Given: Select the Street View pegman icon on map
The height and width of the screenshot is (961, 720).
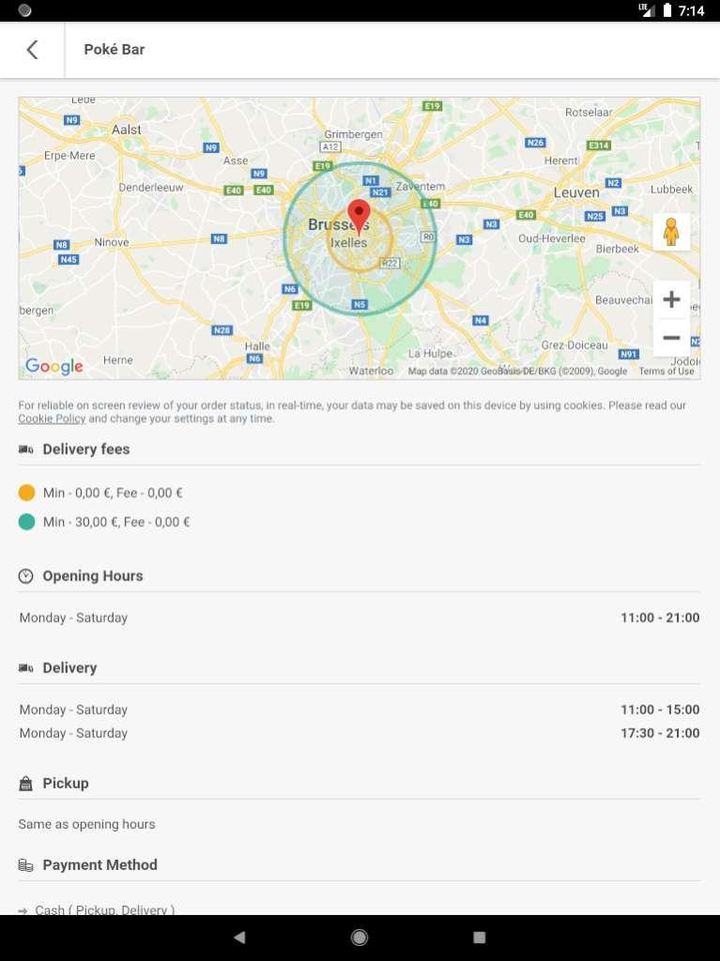Looking at the screenshot, I should (671, 230).
